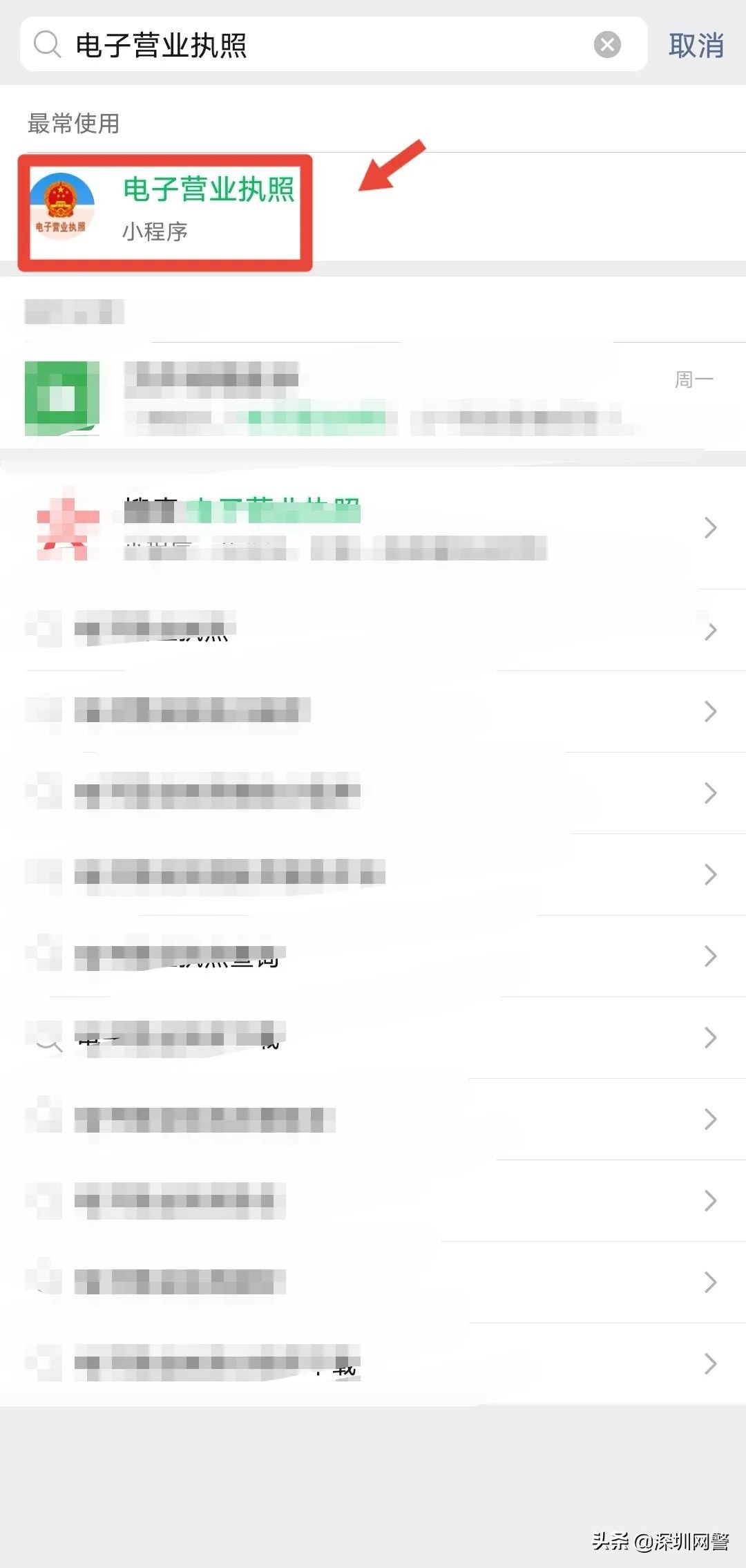Clear the search text using the X icon
This screenshot has width=746, height=1568.
[x=608, y=44]
